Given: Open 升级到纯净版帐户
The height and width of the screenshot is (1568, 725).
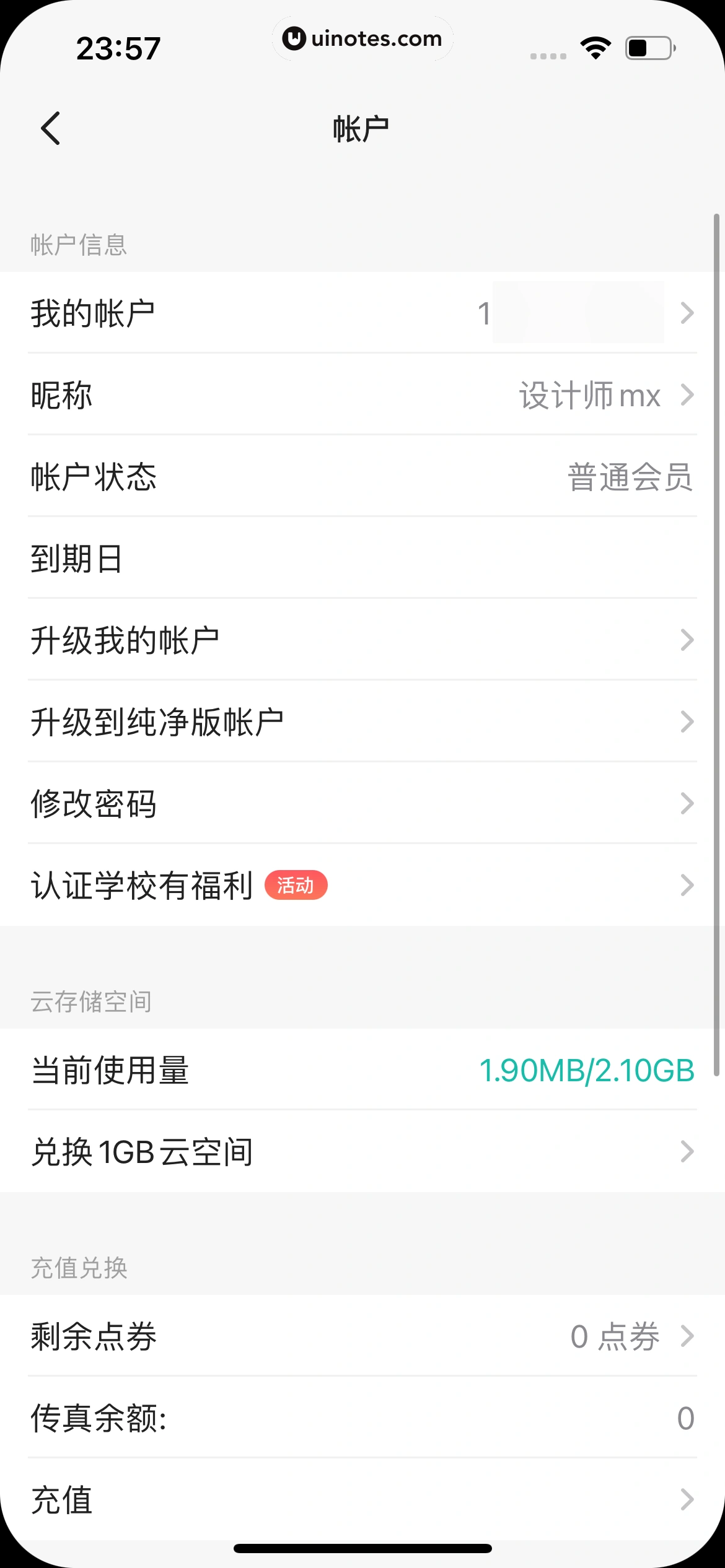Looking at the screenshot, I should pos(362,721).
